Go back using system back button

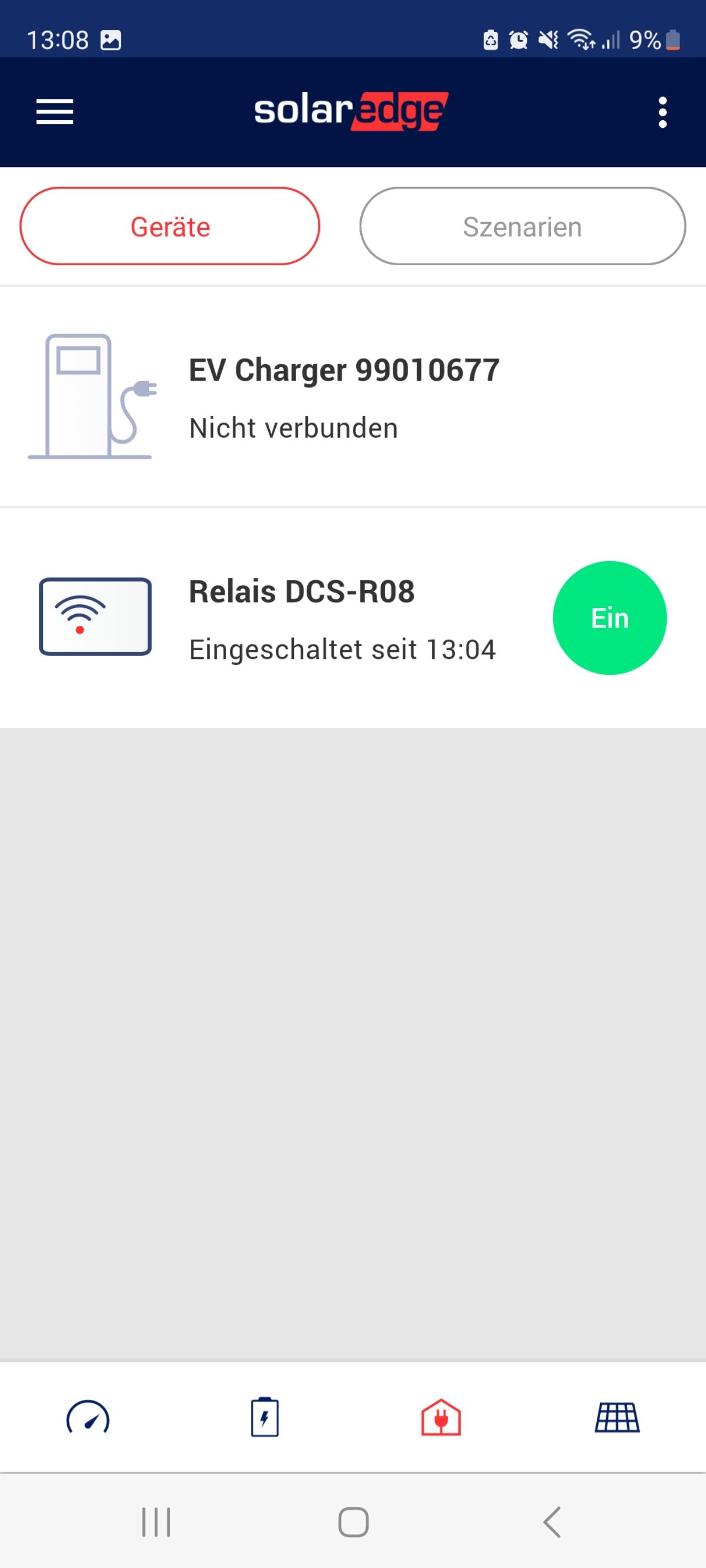click(552, 1522)
